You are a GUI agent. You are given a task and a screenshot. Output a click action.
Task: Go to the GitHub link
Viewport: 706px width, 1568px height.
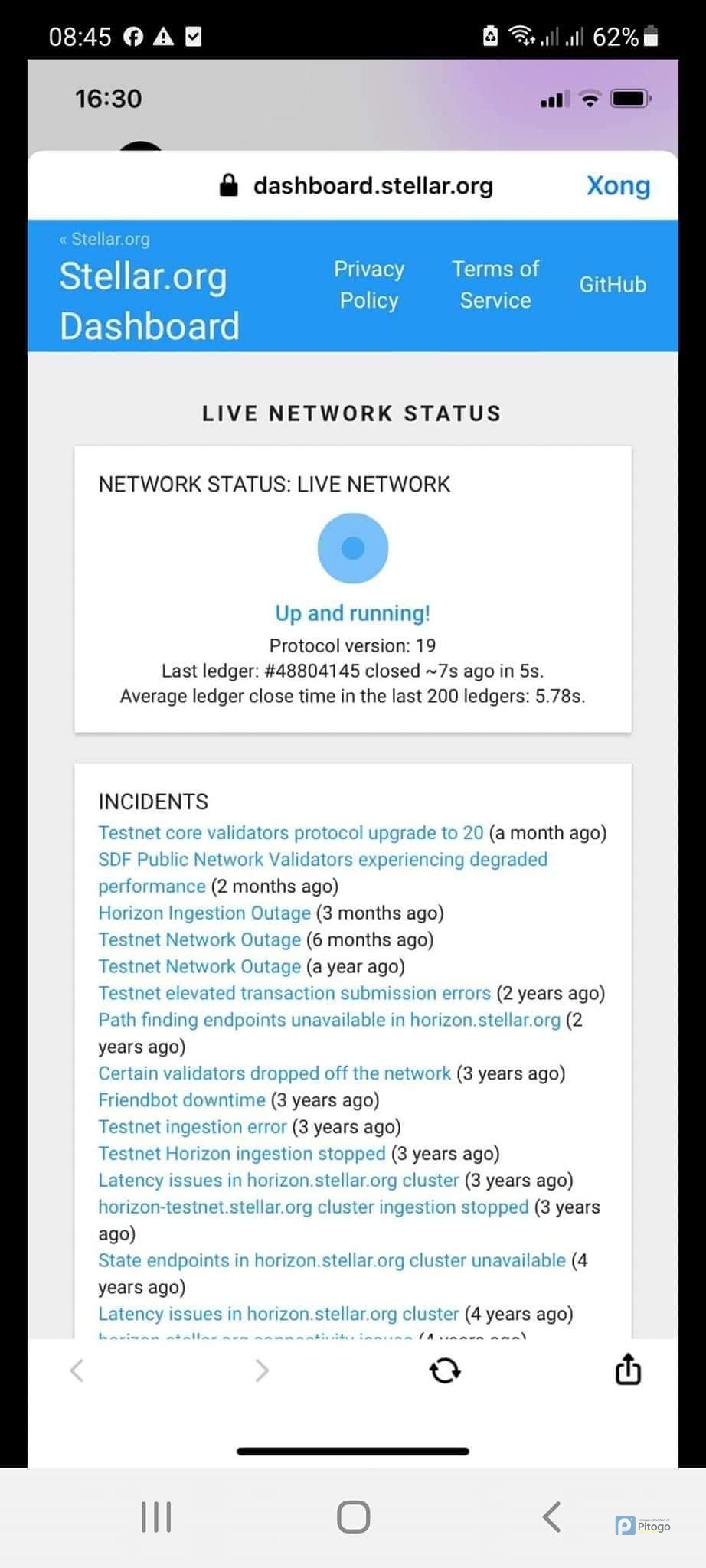point(612,285)
